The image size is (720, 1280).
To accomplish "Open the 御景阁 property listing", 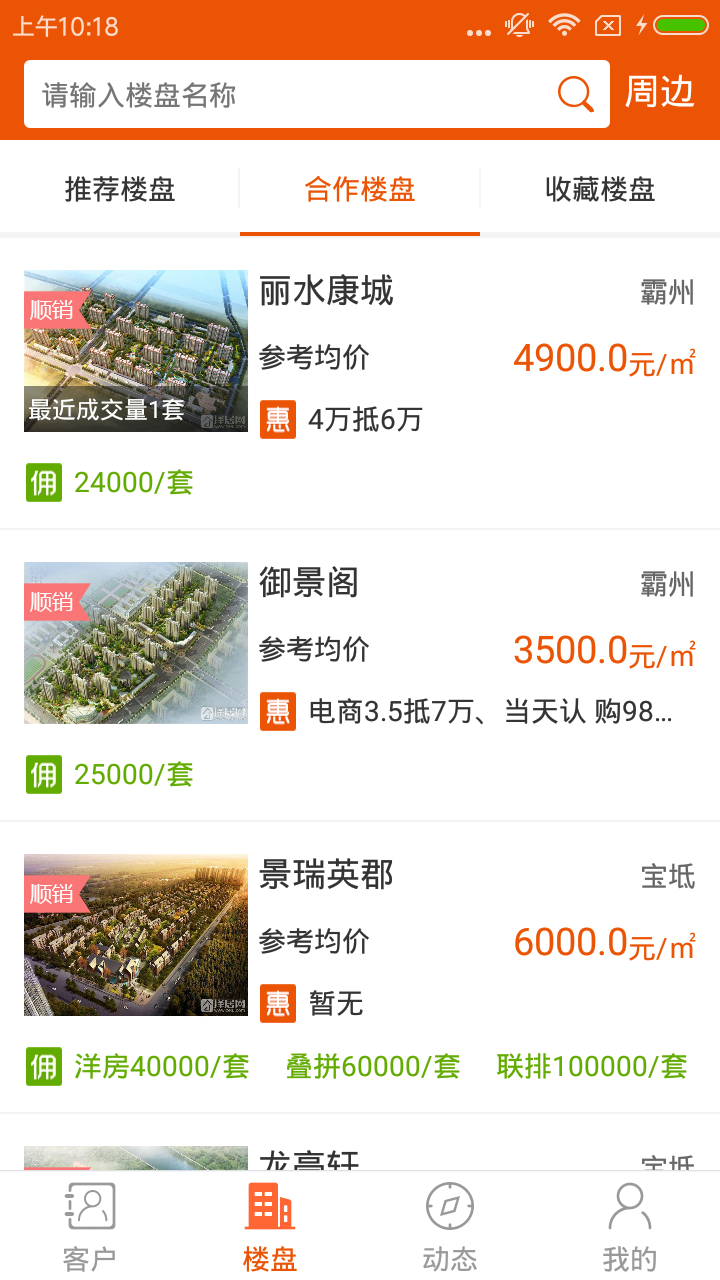I will 360,675.
